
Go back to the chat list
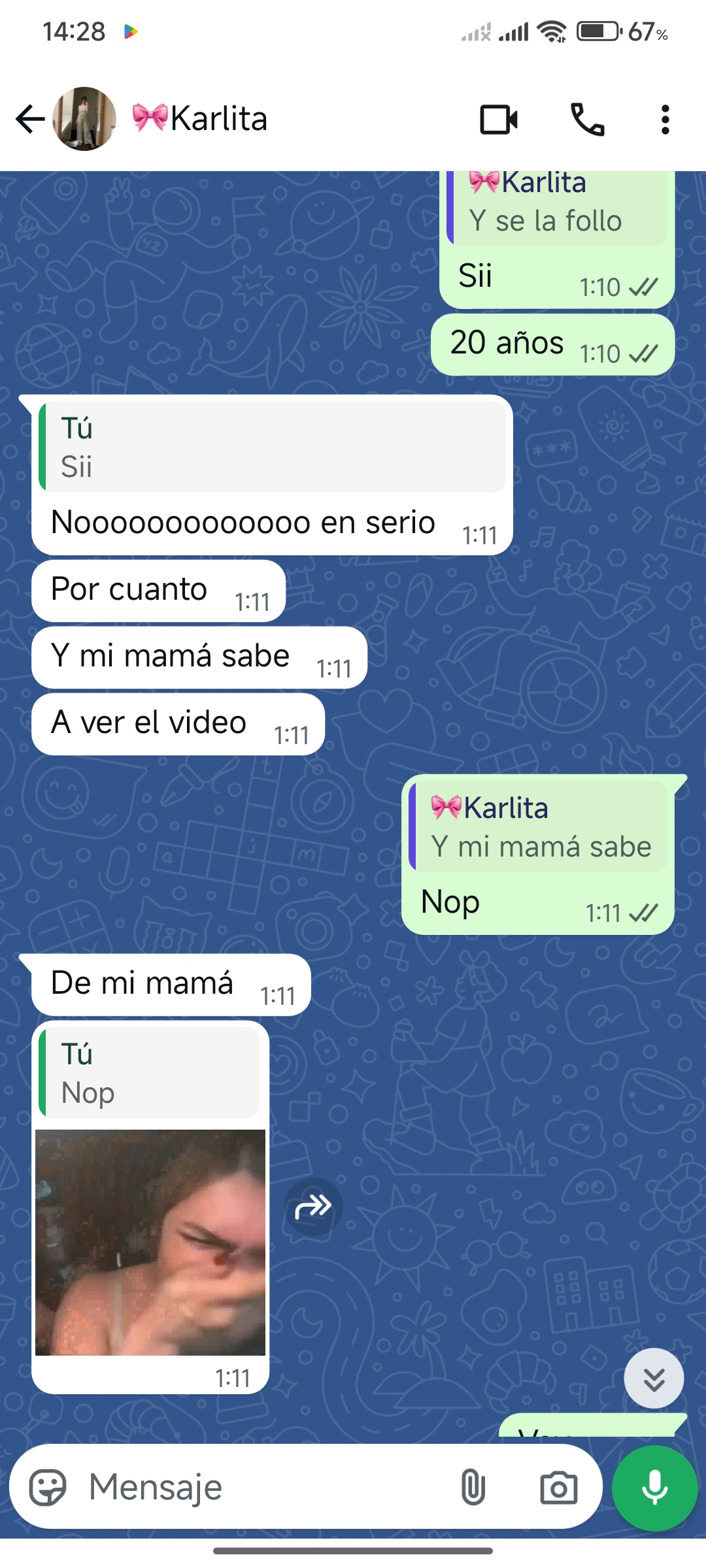(x=30, y=120)
